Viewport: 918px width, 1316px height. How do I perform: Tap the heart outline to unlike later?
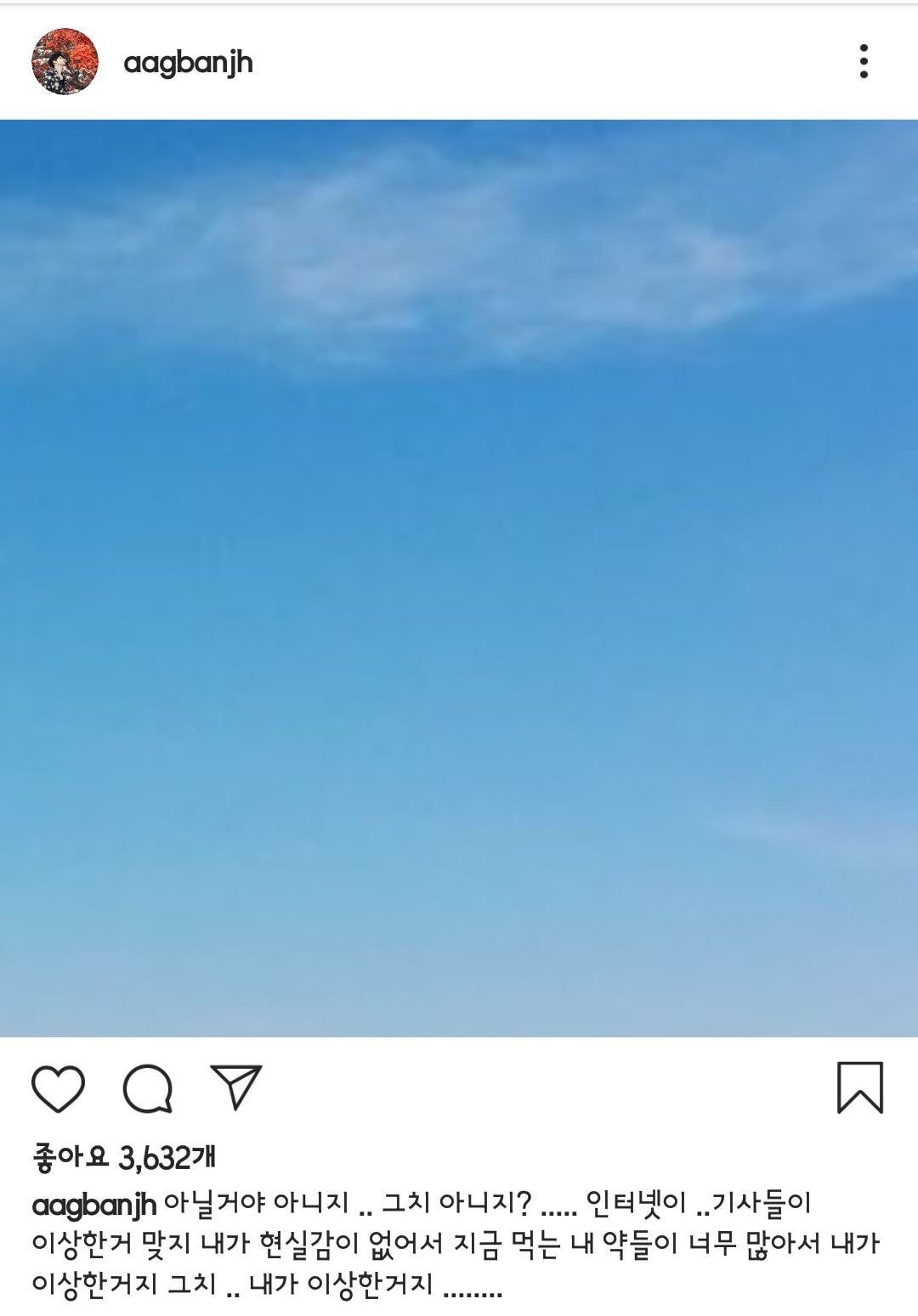pos(58,1087)
